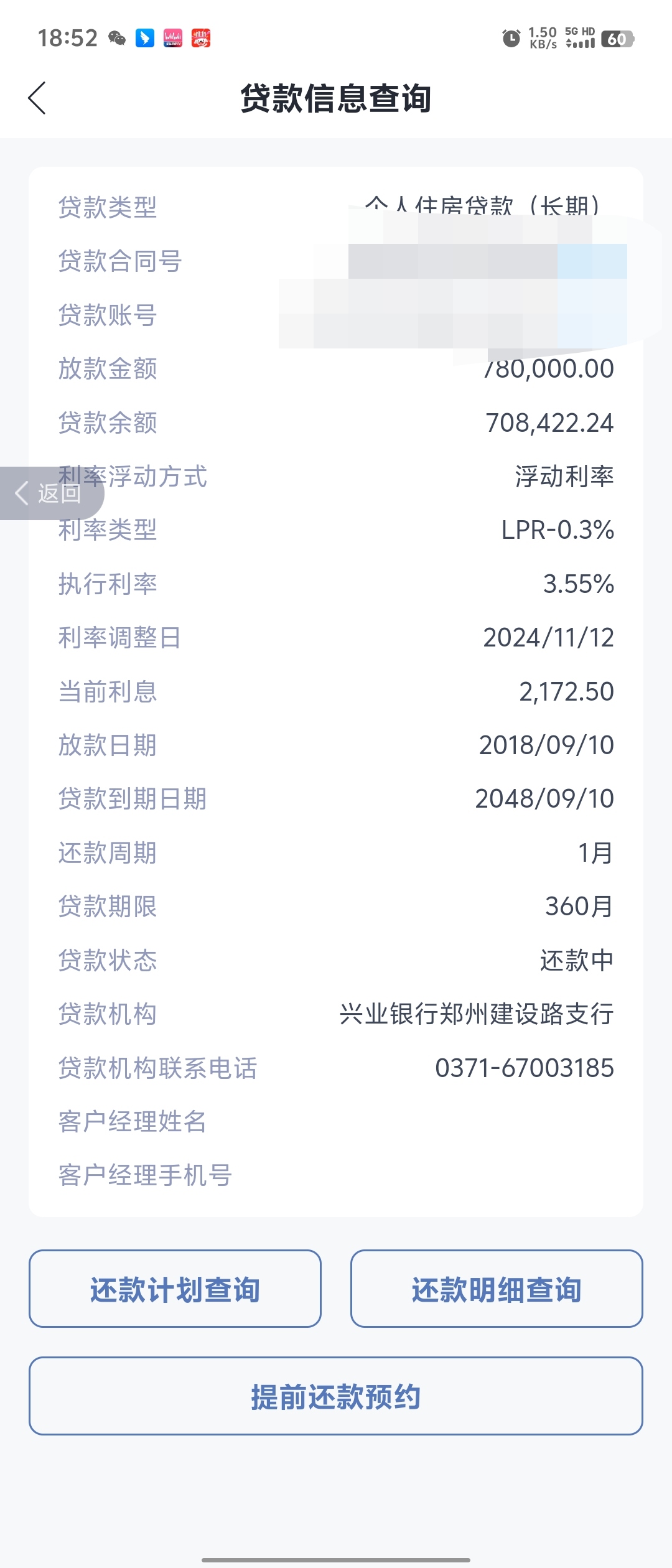The image size is (672, 1568).
Task: Open 还款明细查询 repayment detail query
Action: tap(496, 1289)
